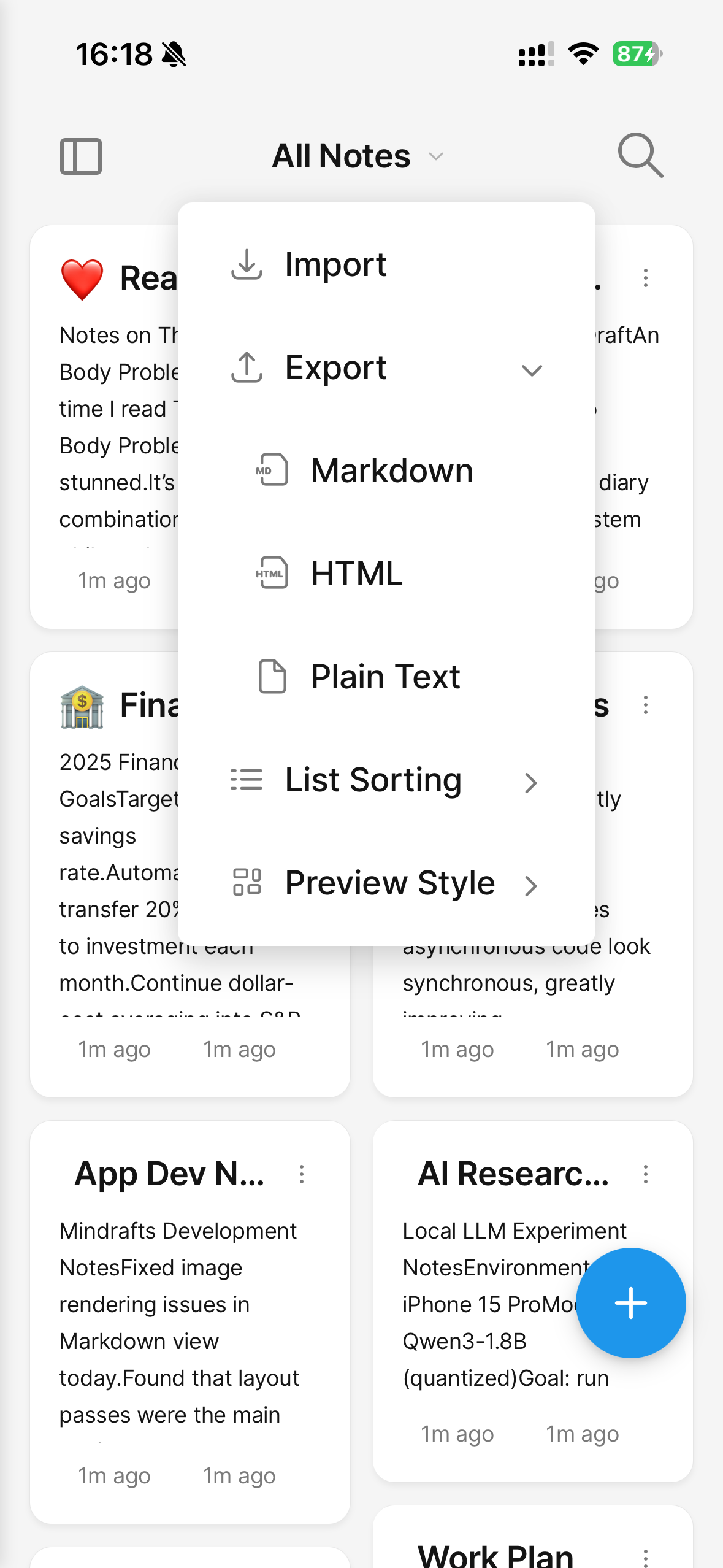Open the sidebar panel icon
The width and height of the screenshot is (723, 1568).
(x=80, y=156)
